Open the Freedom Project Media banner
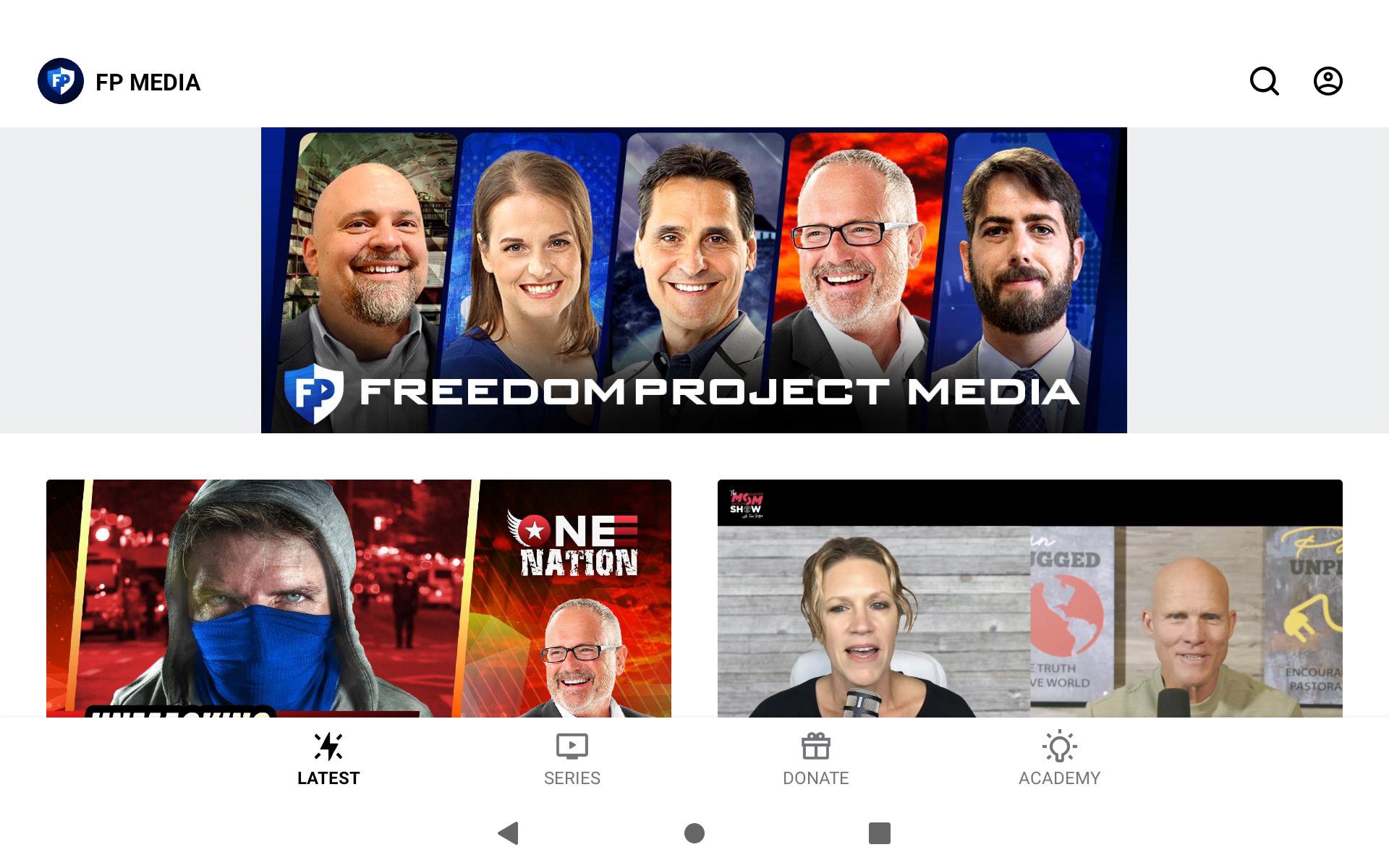The height and width of the screenshot is (868, 1389). pos(693,280)
